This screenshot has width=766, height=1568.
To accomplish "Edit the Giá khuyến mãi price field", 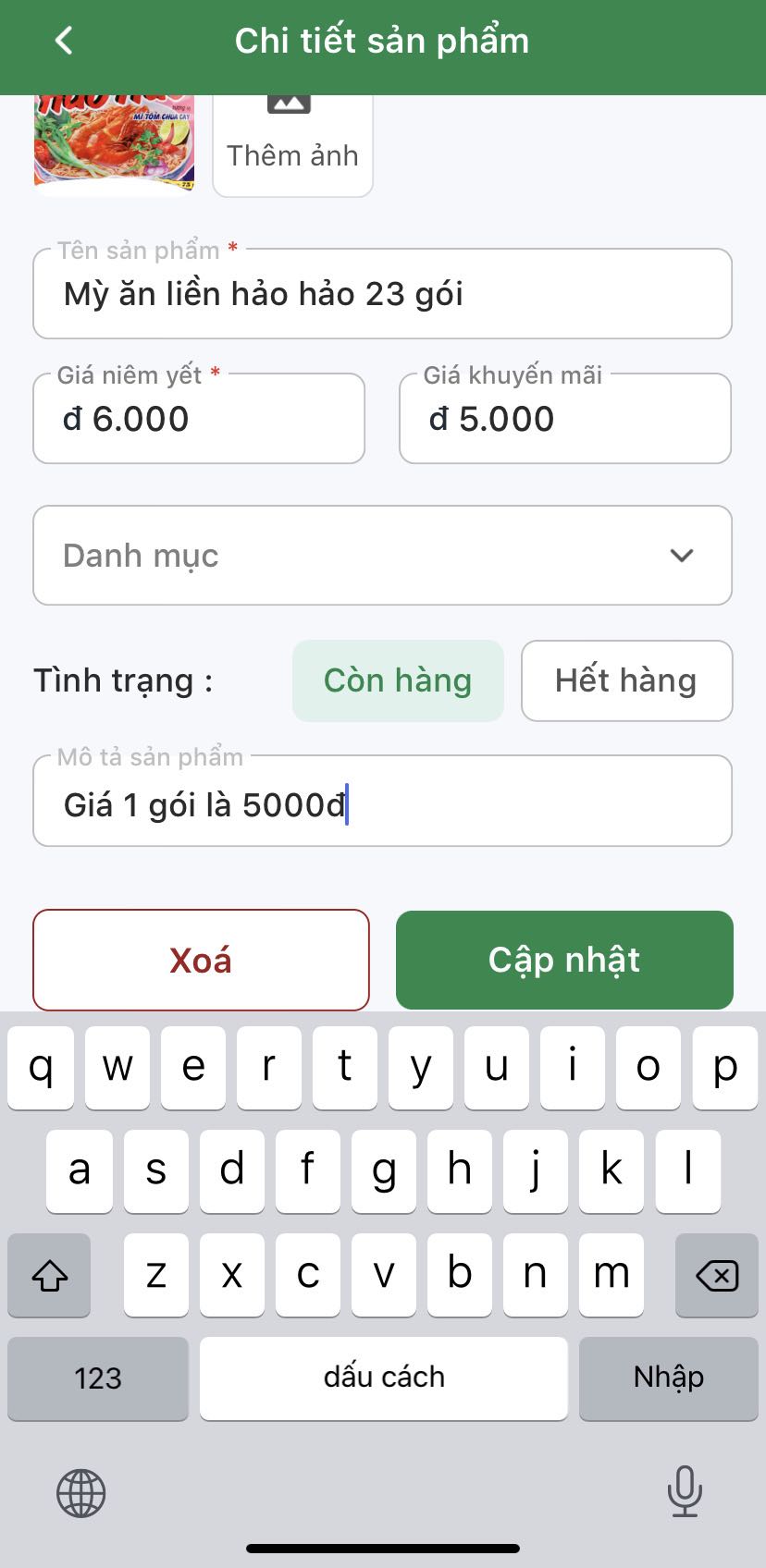I will click(565, 419).
